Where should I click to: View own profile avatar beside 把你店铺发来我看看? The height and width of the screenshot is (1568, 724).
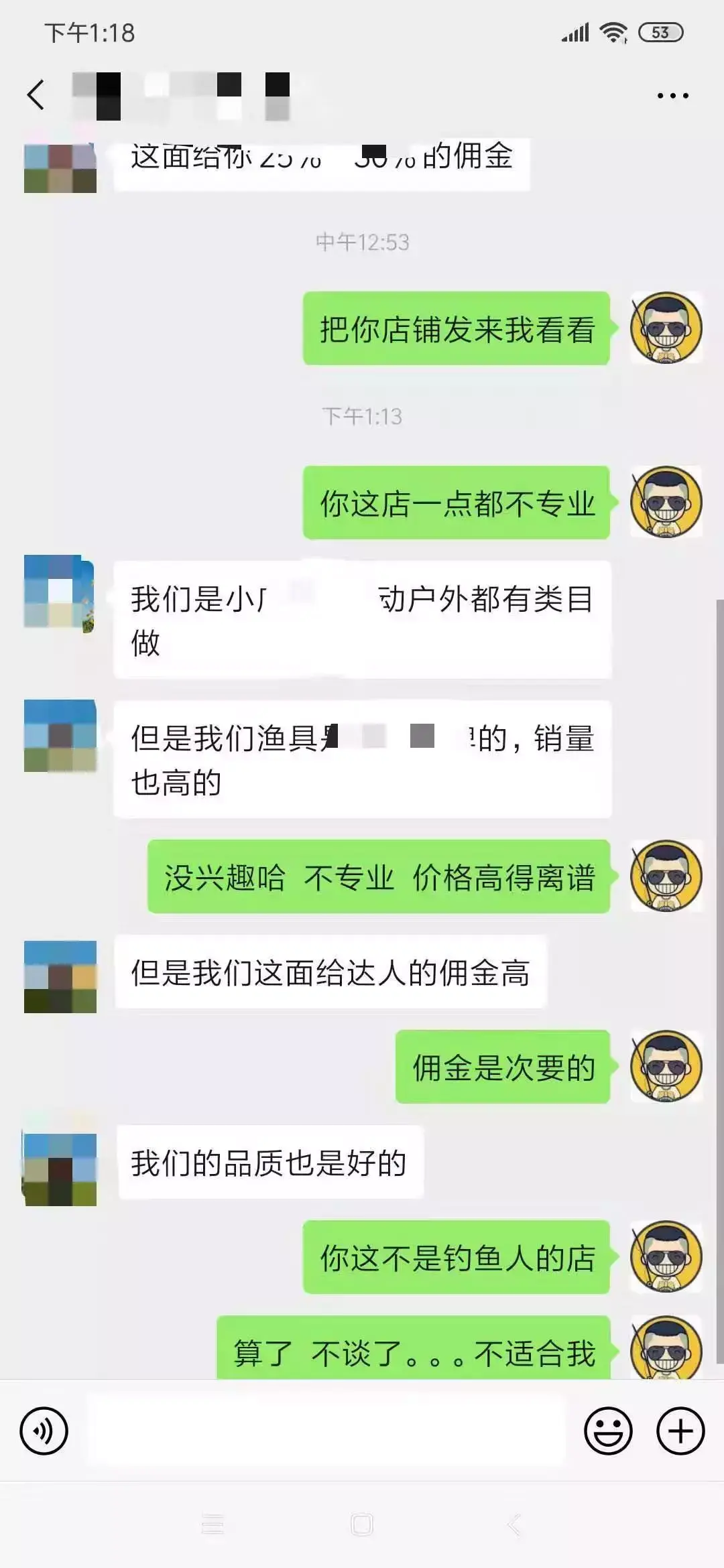point(666,328)
